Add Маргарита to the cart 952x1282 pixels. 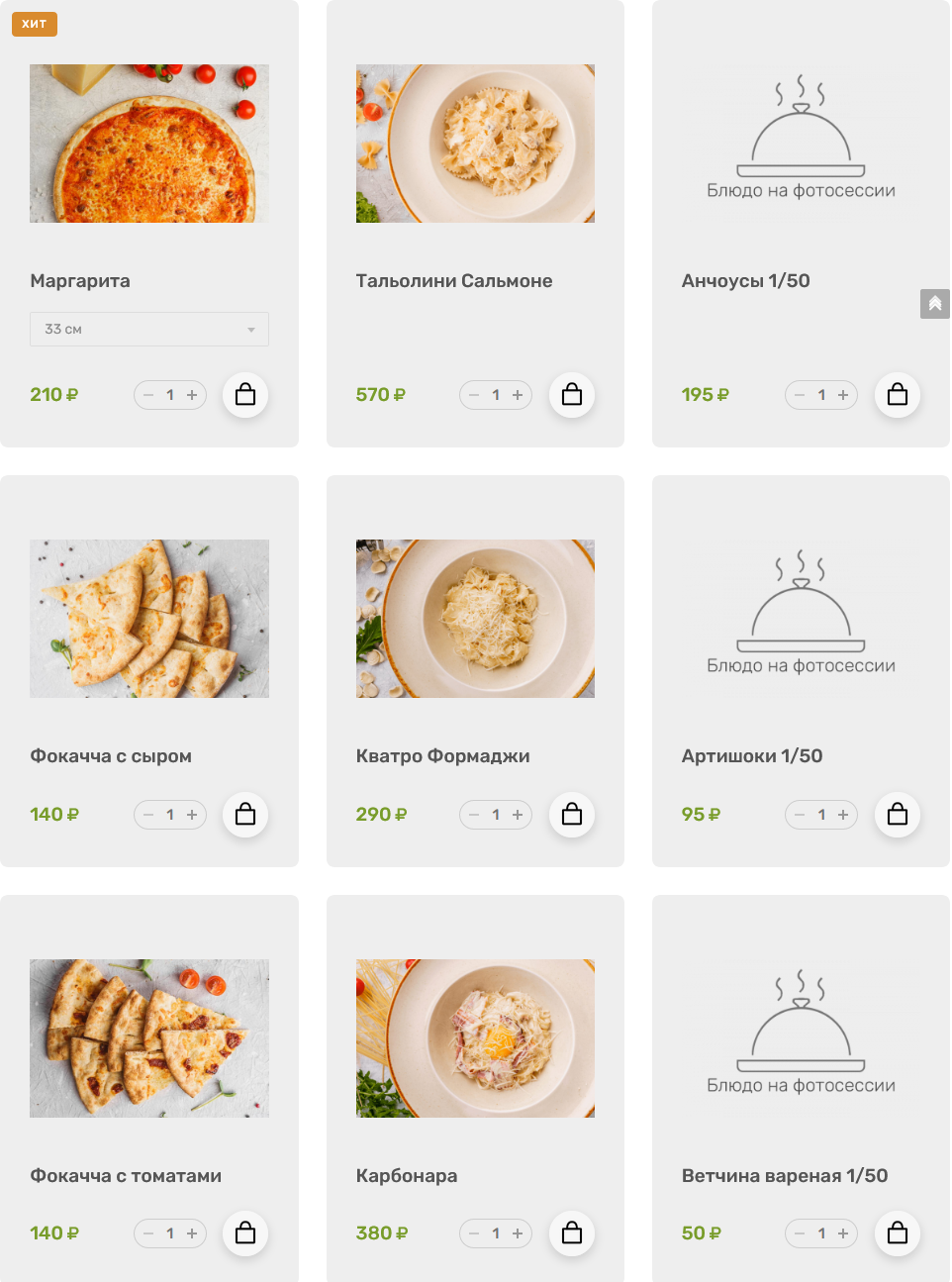(245, 395)
